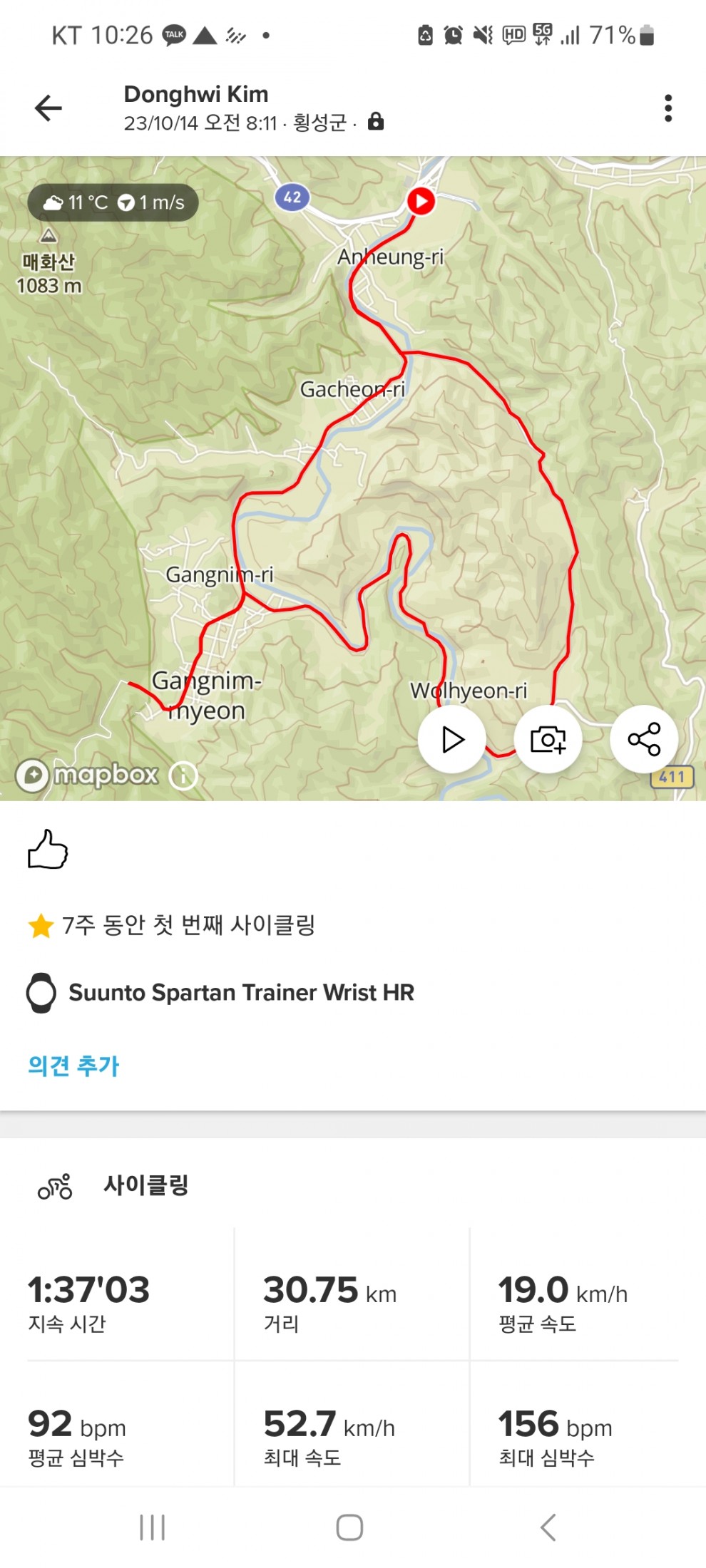Like the workout with thumbs up
The height and width of the screenshot is (1568, 706).
48,850
